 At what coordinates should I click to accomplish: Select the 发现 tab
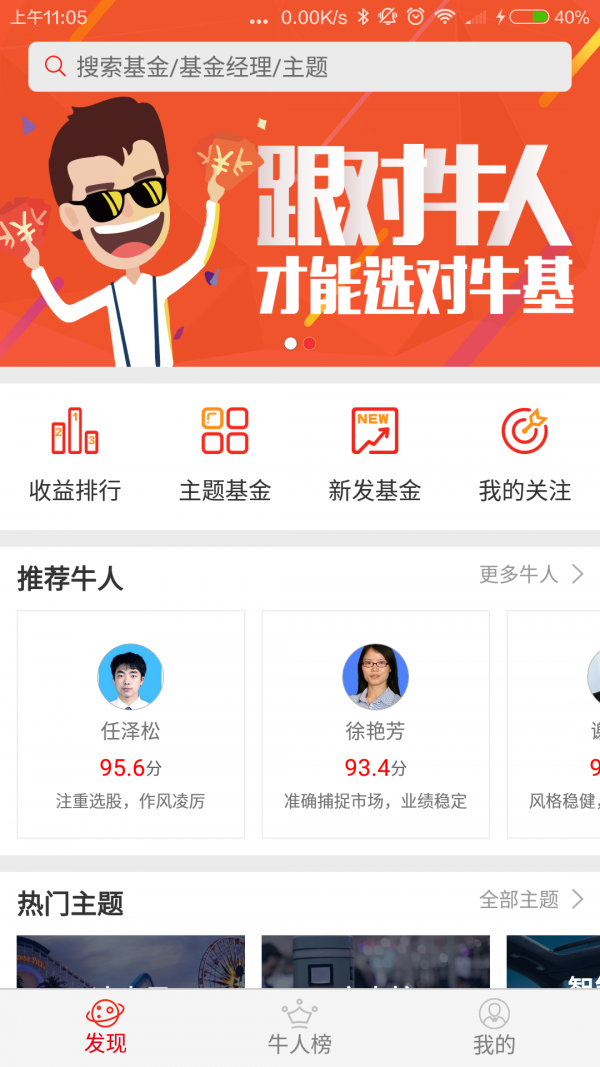point(105,1029)
